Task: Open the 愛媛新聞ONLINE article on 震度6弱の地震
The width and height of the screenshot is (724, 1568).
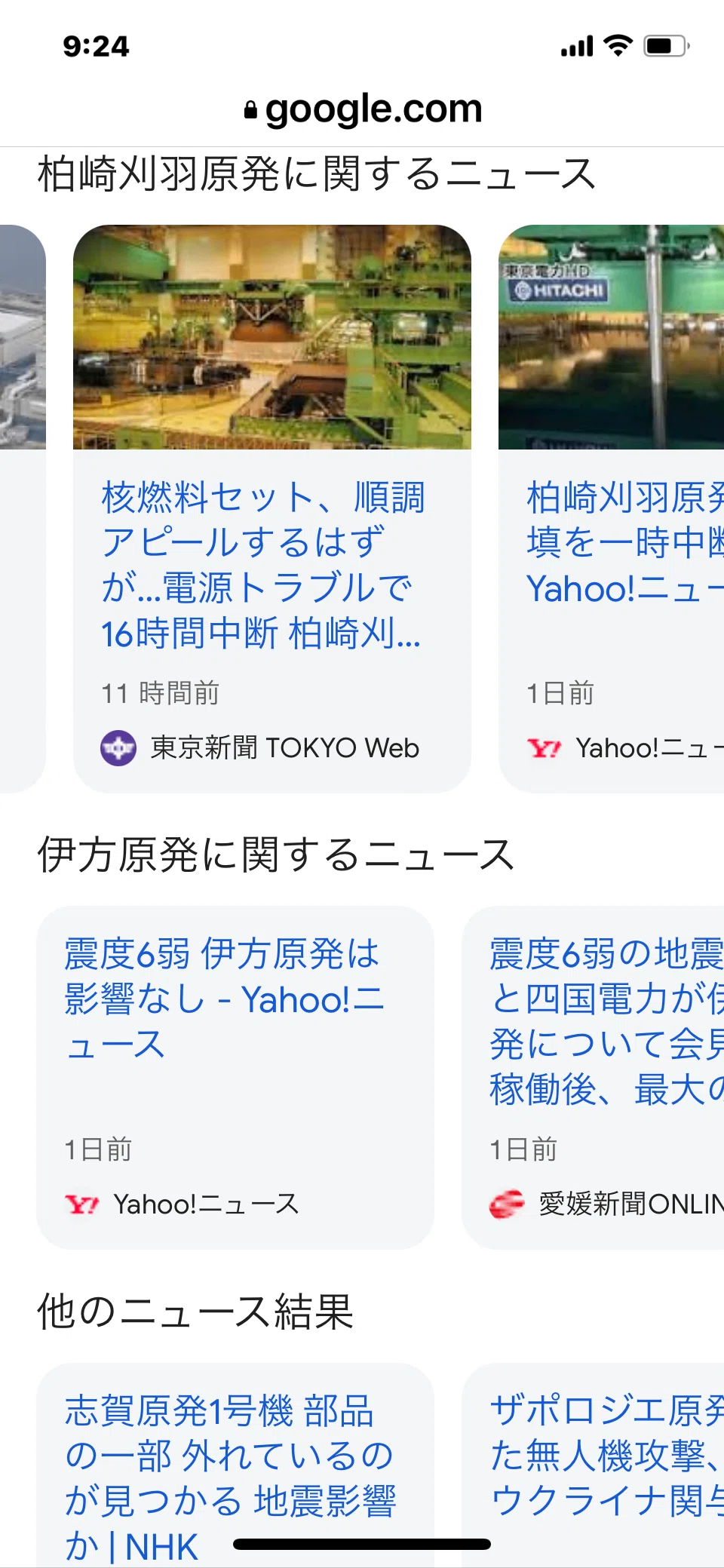Action: click(594, 1077)
